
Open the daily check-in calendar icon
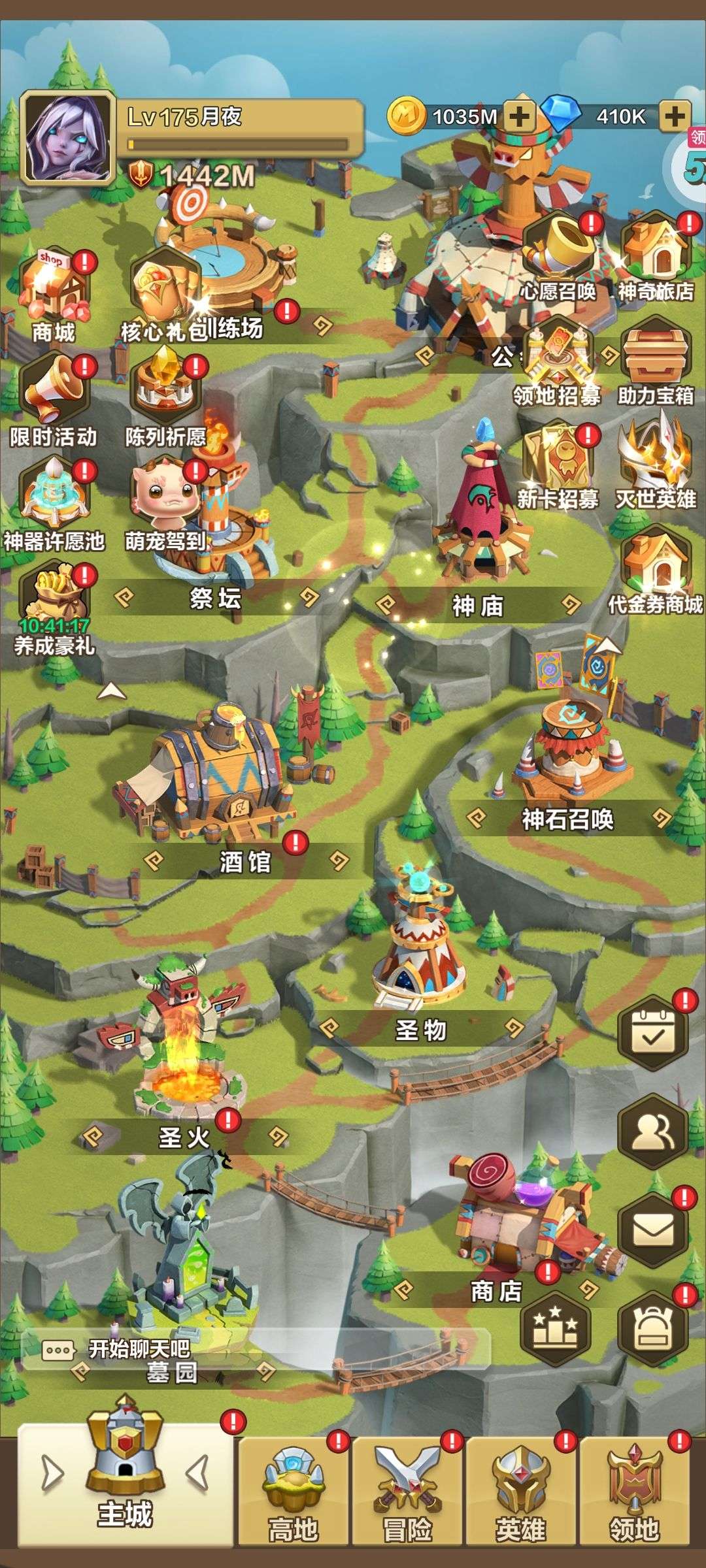pyautogui.click(x=654, y=1034)
